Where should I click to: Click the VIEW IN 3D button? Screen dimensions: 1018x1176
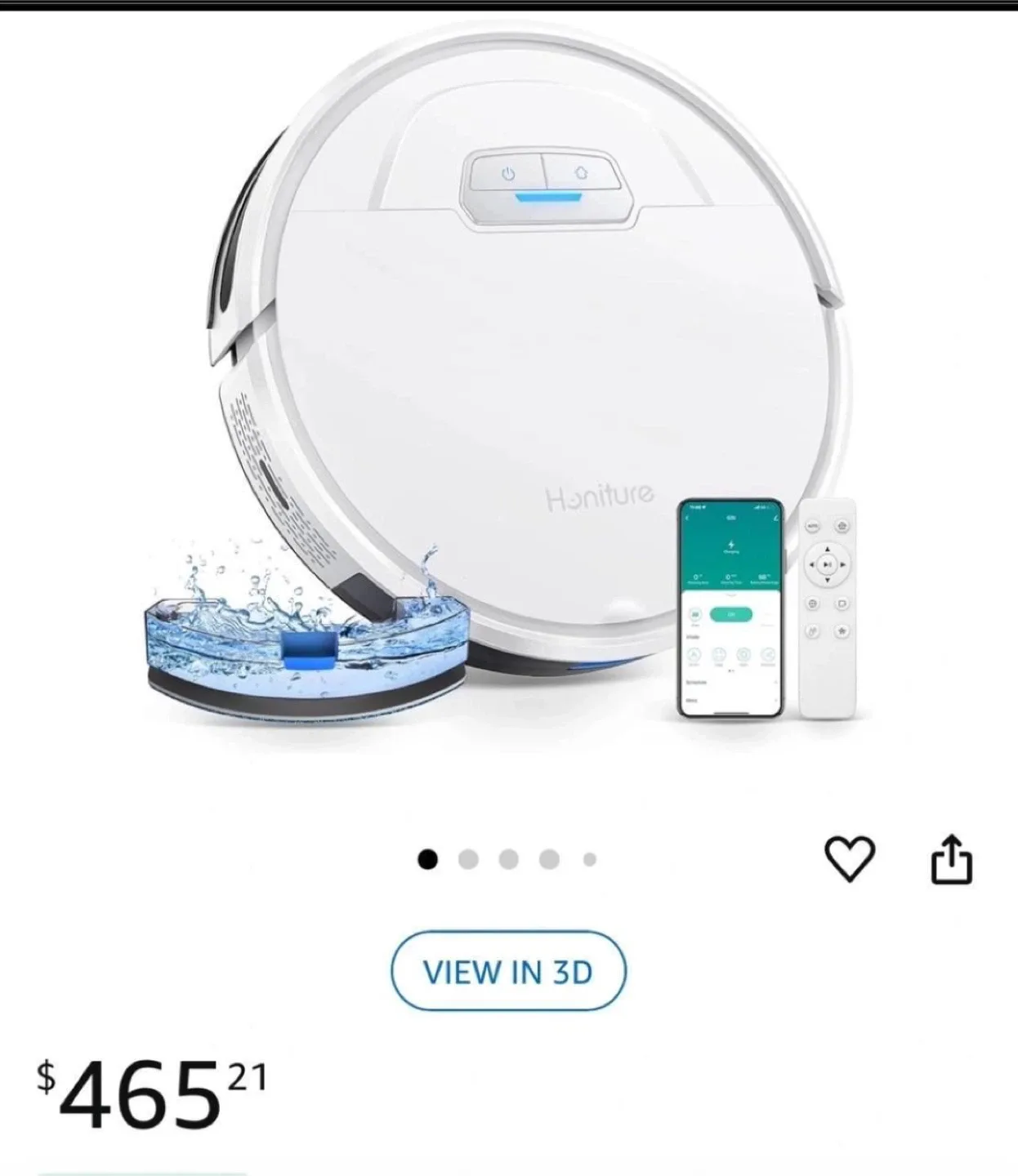[x=508, y=972]
